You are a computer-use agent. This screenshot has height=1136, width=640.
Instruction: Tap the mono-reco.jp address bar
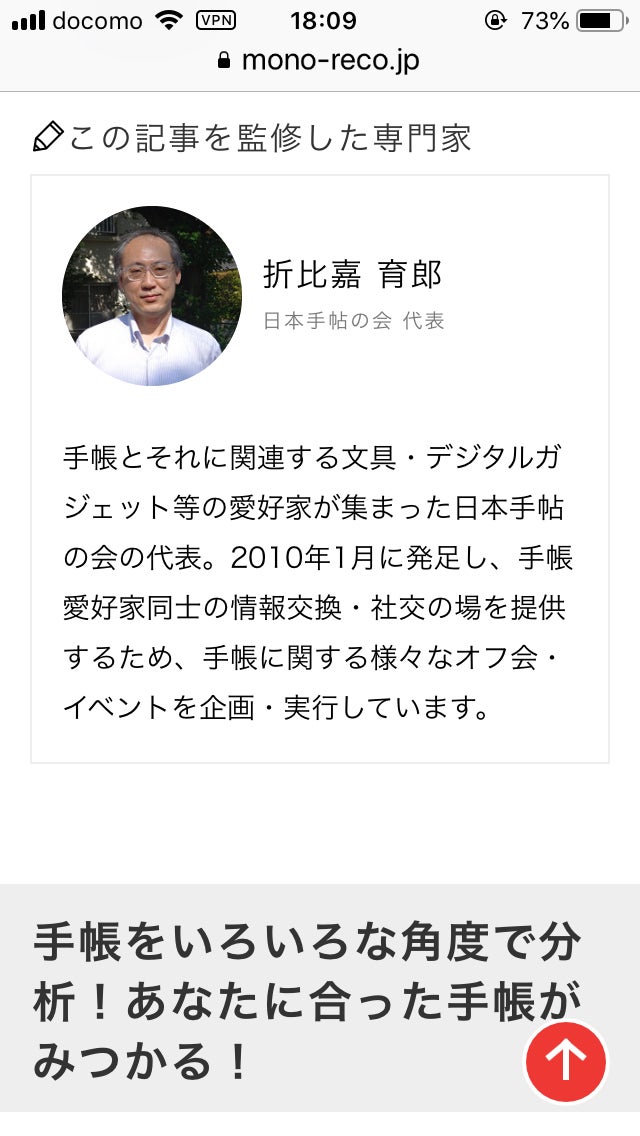(x=320, y=61)
